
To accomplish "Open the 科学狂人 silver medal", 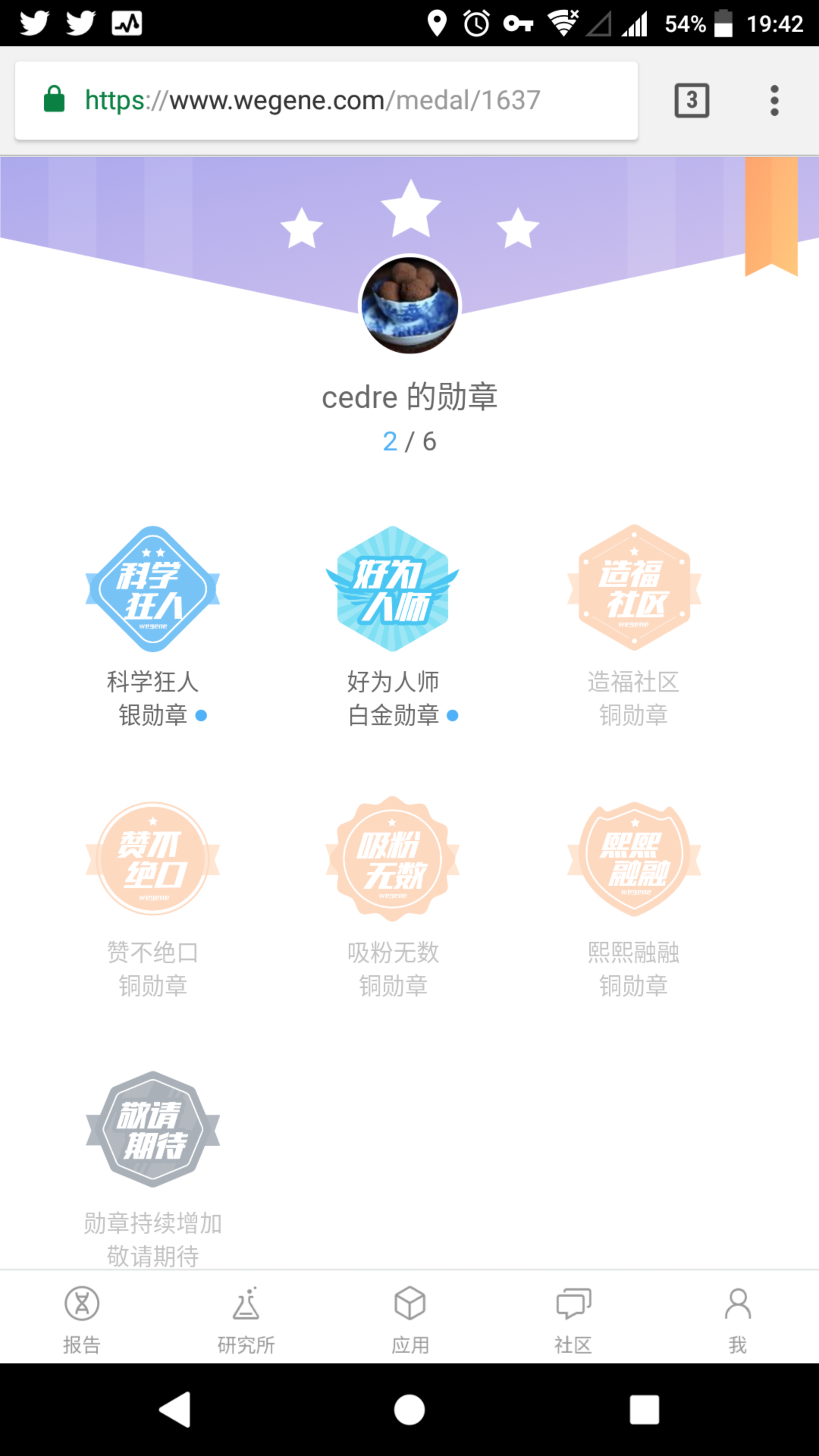I will tap(152, 589).
